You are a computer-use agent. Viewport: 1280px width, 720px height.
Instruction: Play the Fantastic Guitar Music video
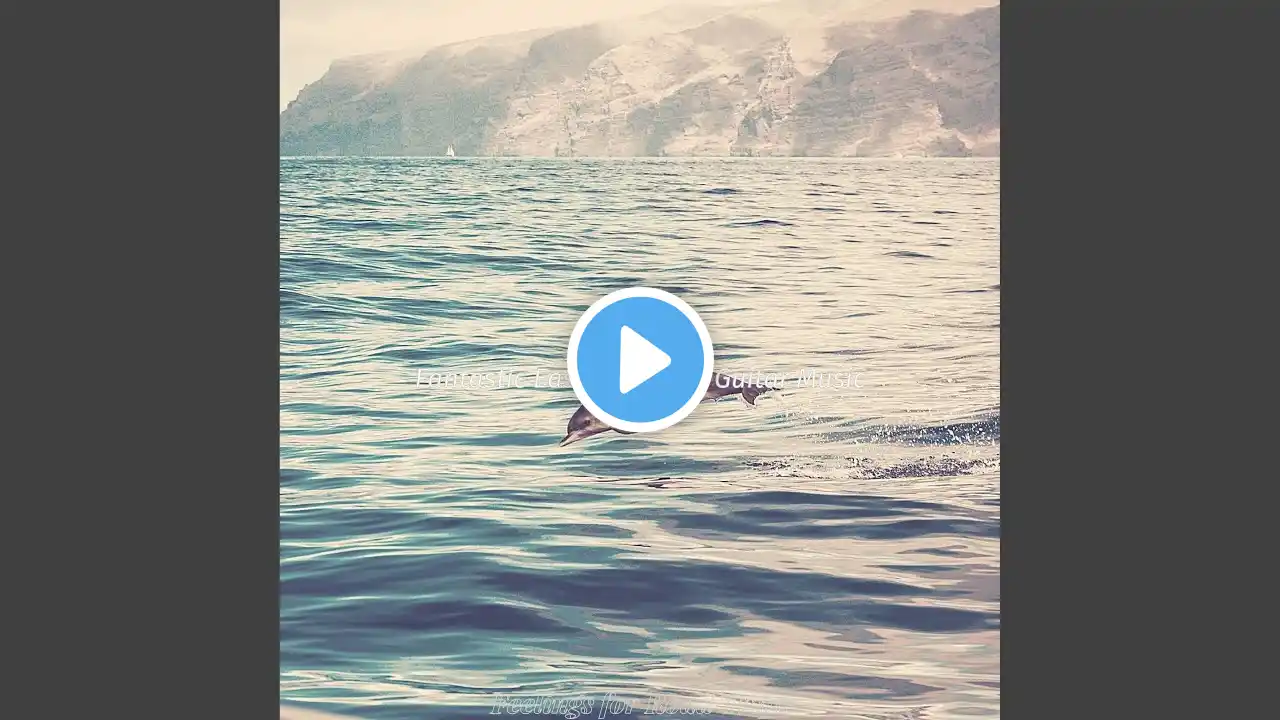click(x=640, y=360)
